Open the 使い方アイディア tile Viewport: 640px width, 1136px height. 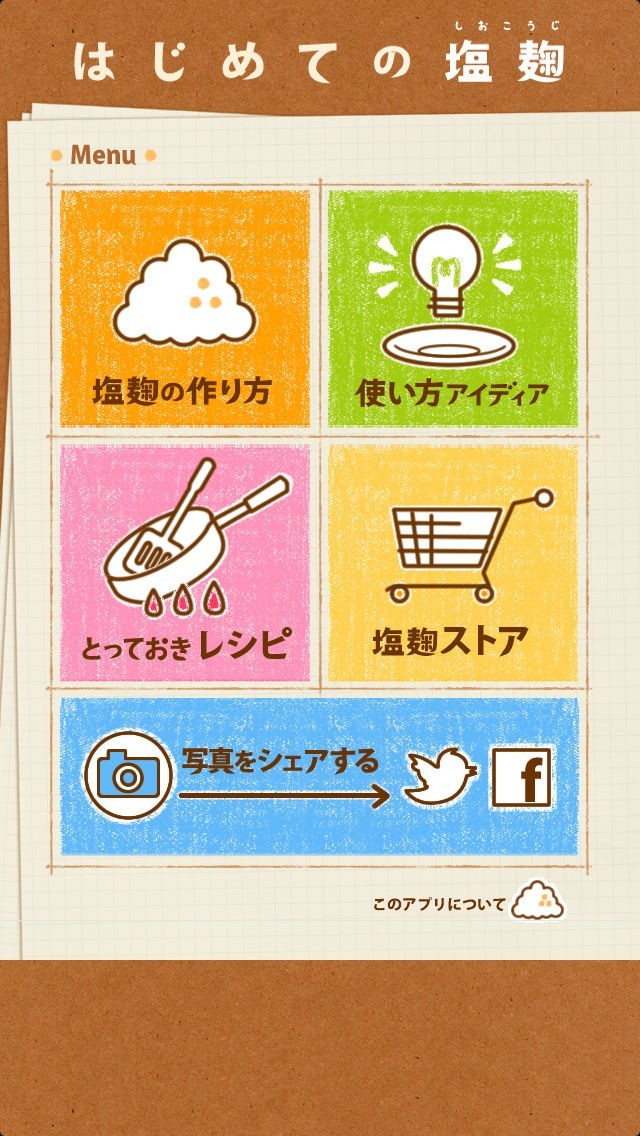coord(453,308)
